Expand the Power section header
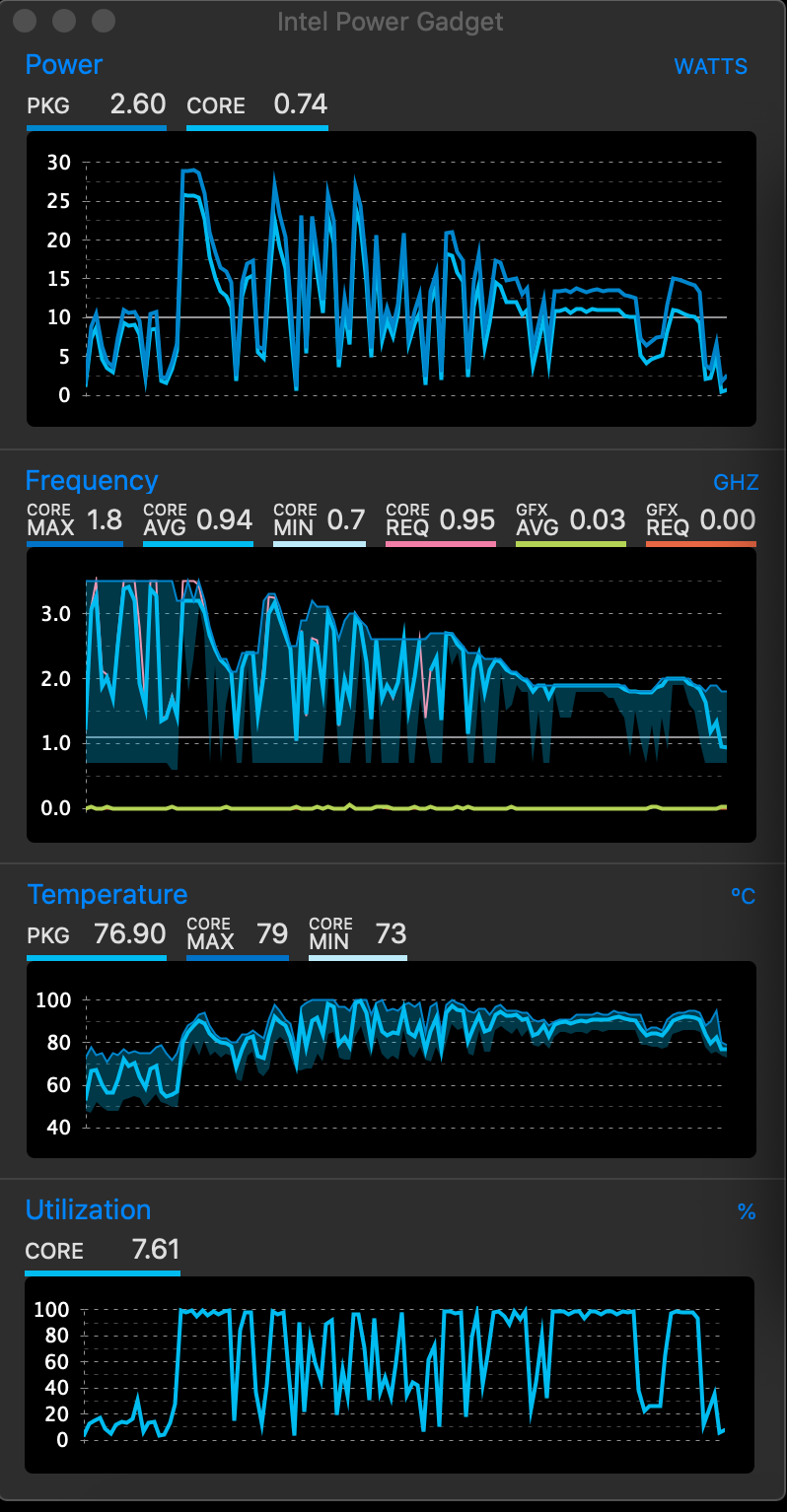 tap(63, 65)
